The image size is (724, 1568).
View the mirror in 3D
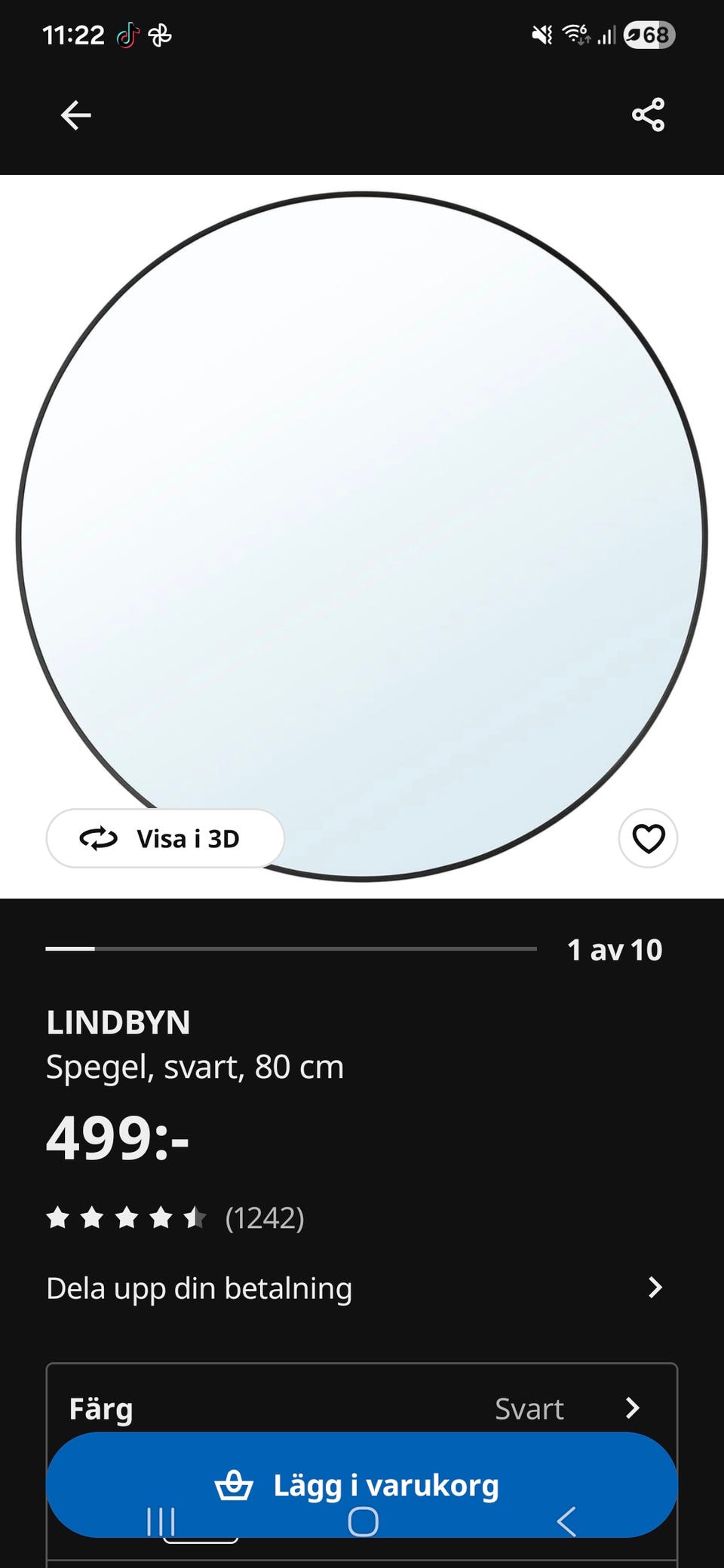165,838
